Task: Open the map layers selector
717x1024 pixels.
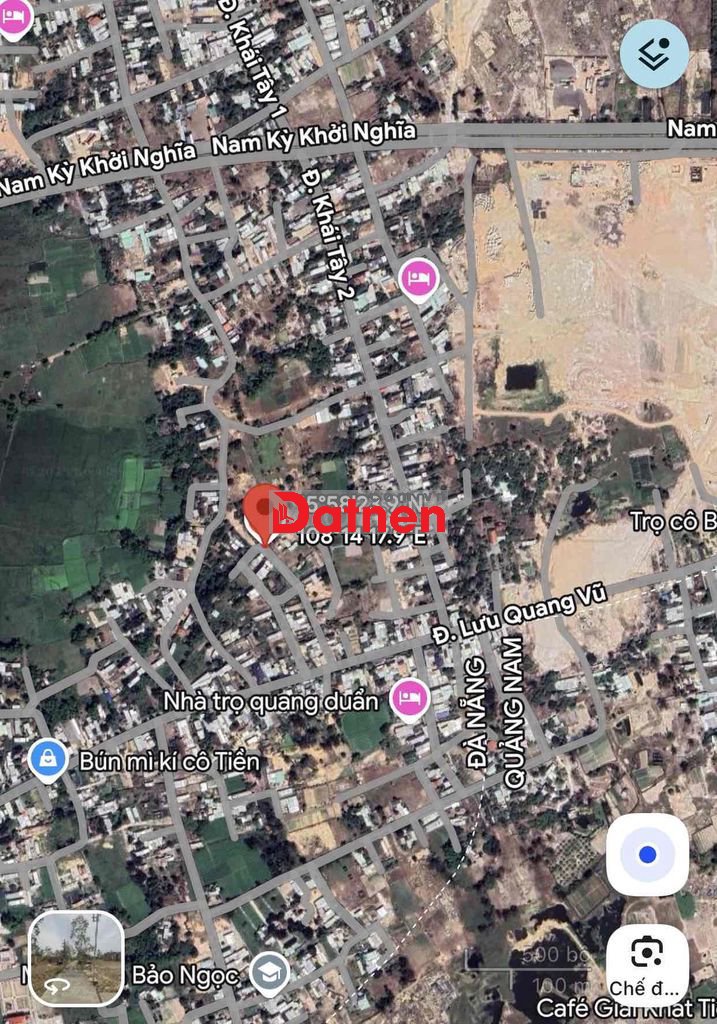Action: (654, 54)
